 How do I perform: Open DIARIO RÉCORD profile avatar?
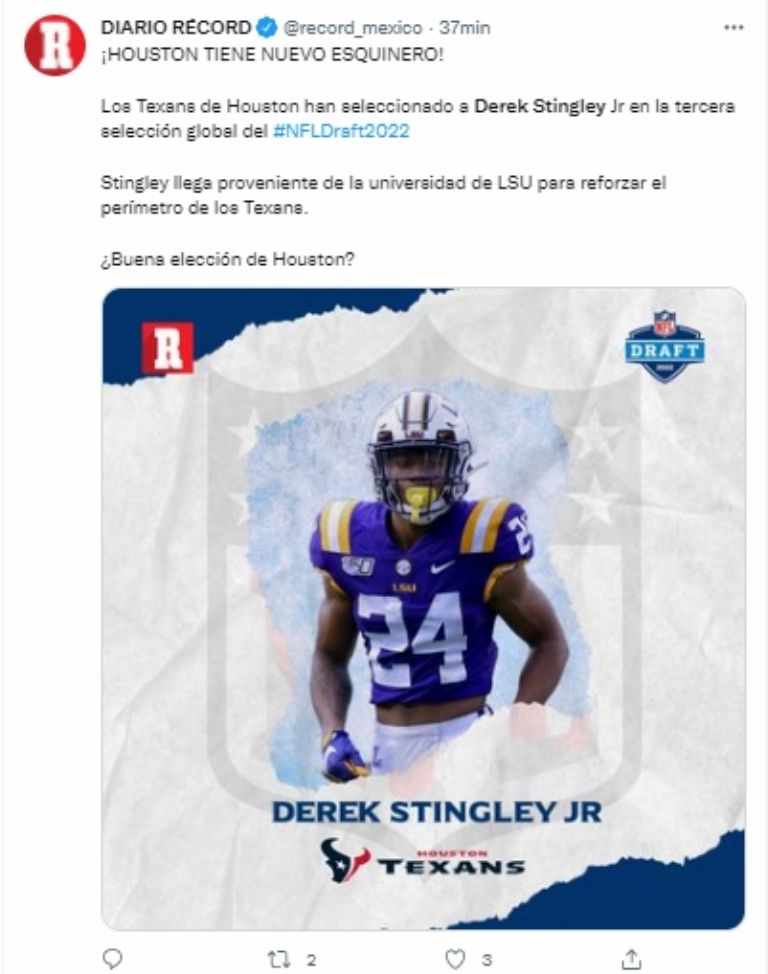point(55,44)
